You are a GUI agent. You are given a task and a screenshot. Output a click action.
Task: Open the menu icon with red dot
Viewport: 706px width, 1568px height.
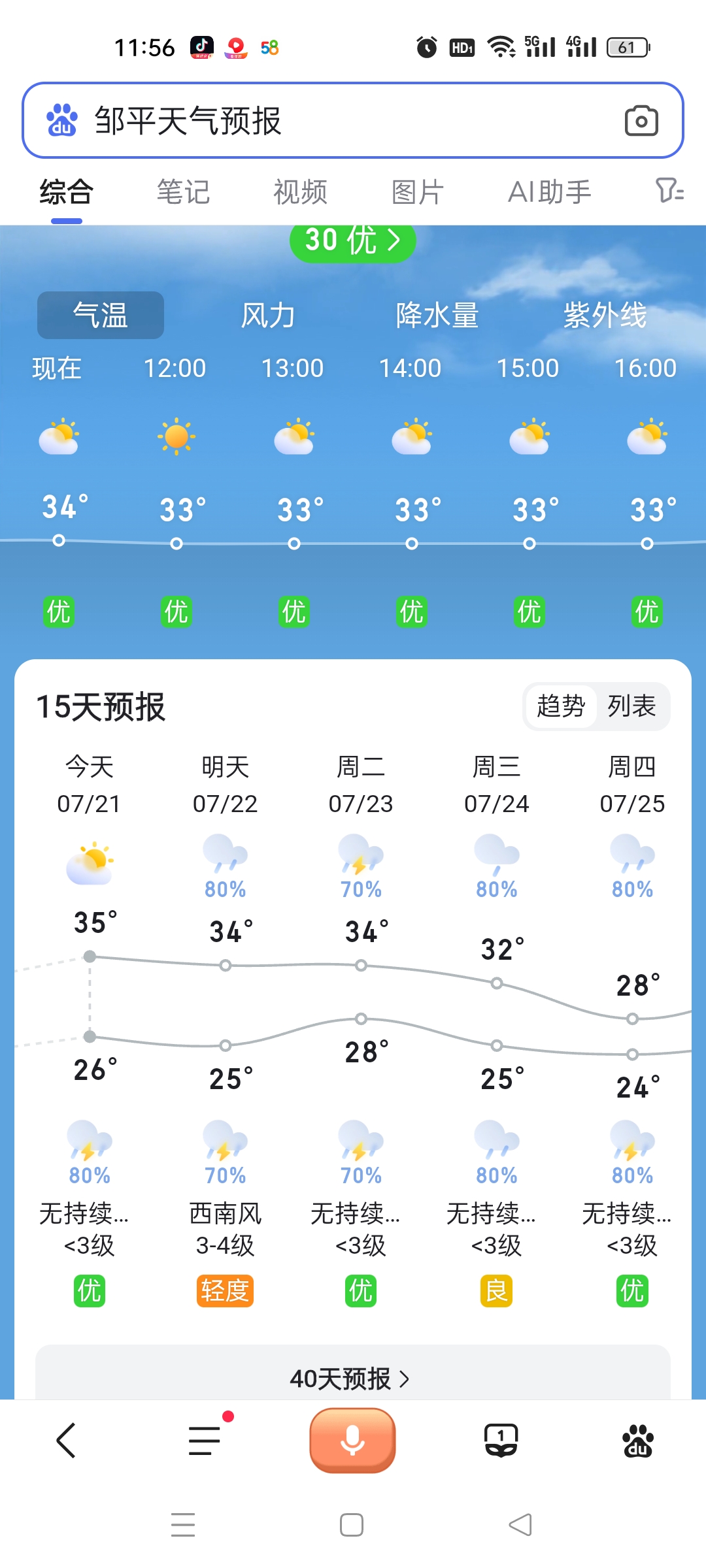tap(205, 1441)
